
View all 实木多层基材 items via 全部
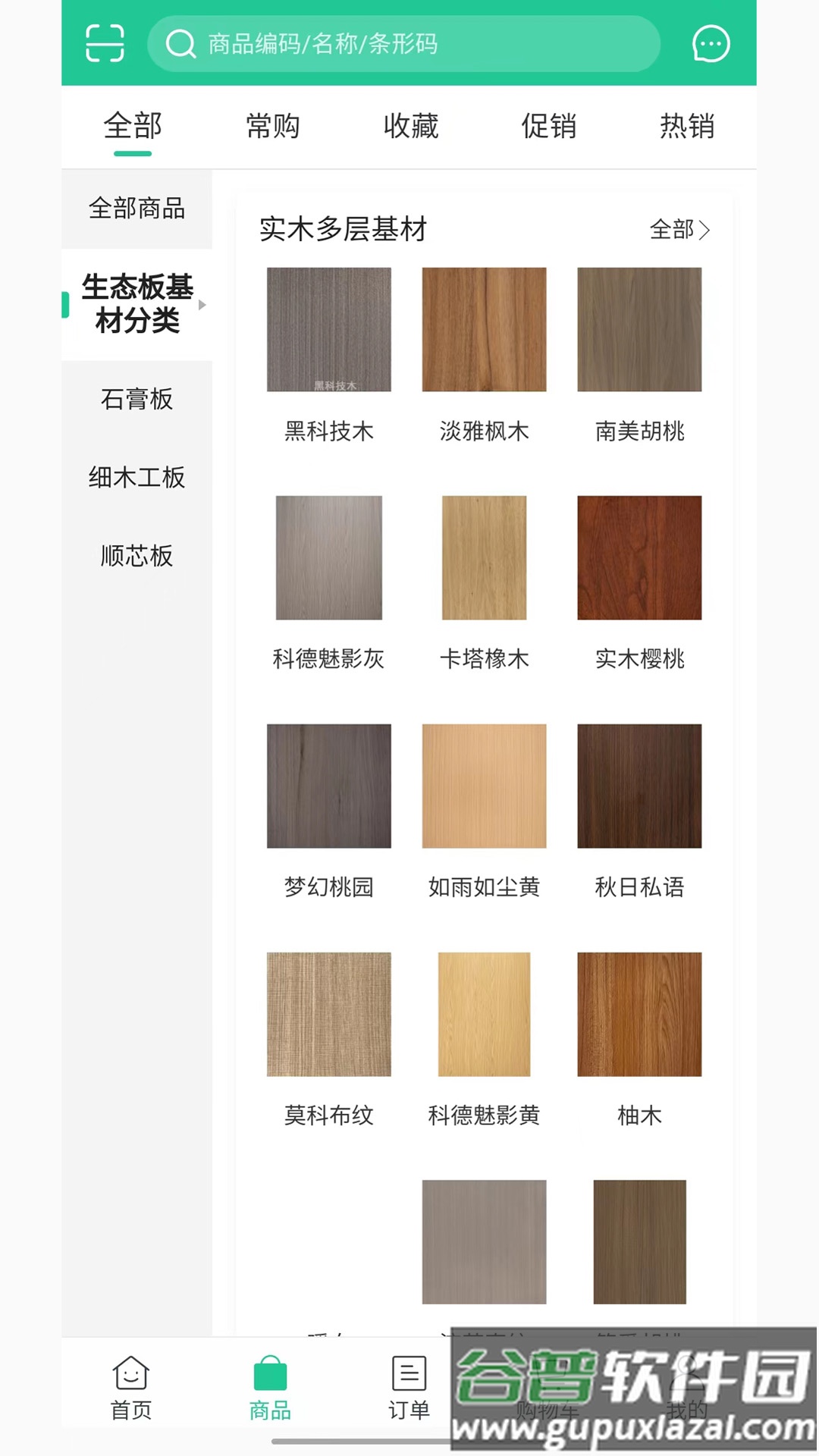click(x=679, y=229)
